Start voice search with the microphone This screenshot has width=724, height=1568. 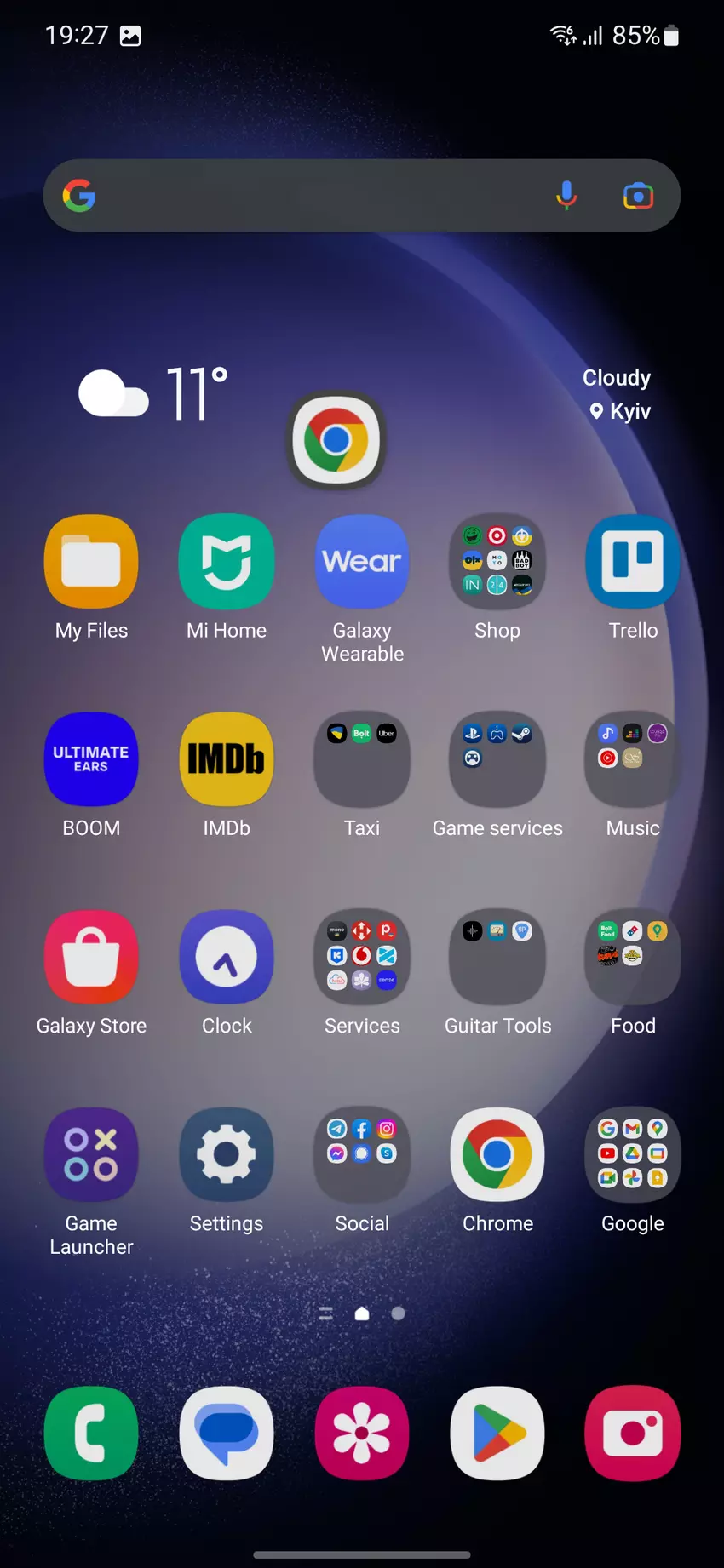[566, 196]
